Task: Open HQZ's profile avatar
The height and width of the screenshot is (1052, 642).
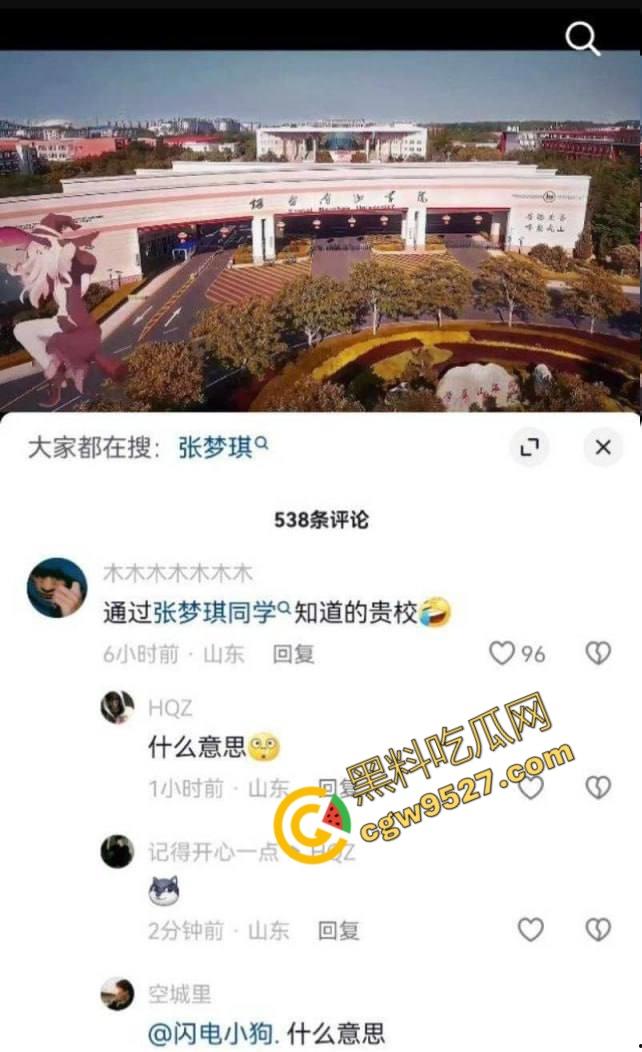Action: coord(117,707)
